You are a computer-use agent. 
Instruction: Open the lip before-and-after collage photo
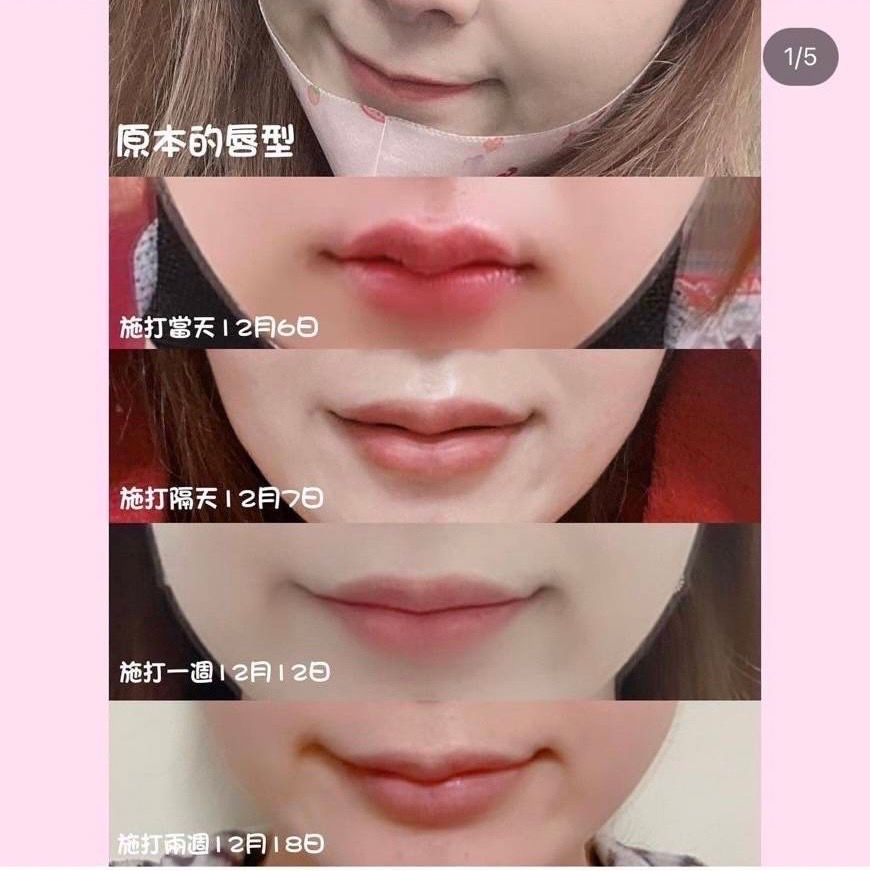coord(434,435)
